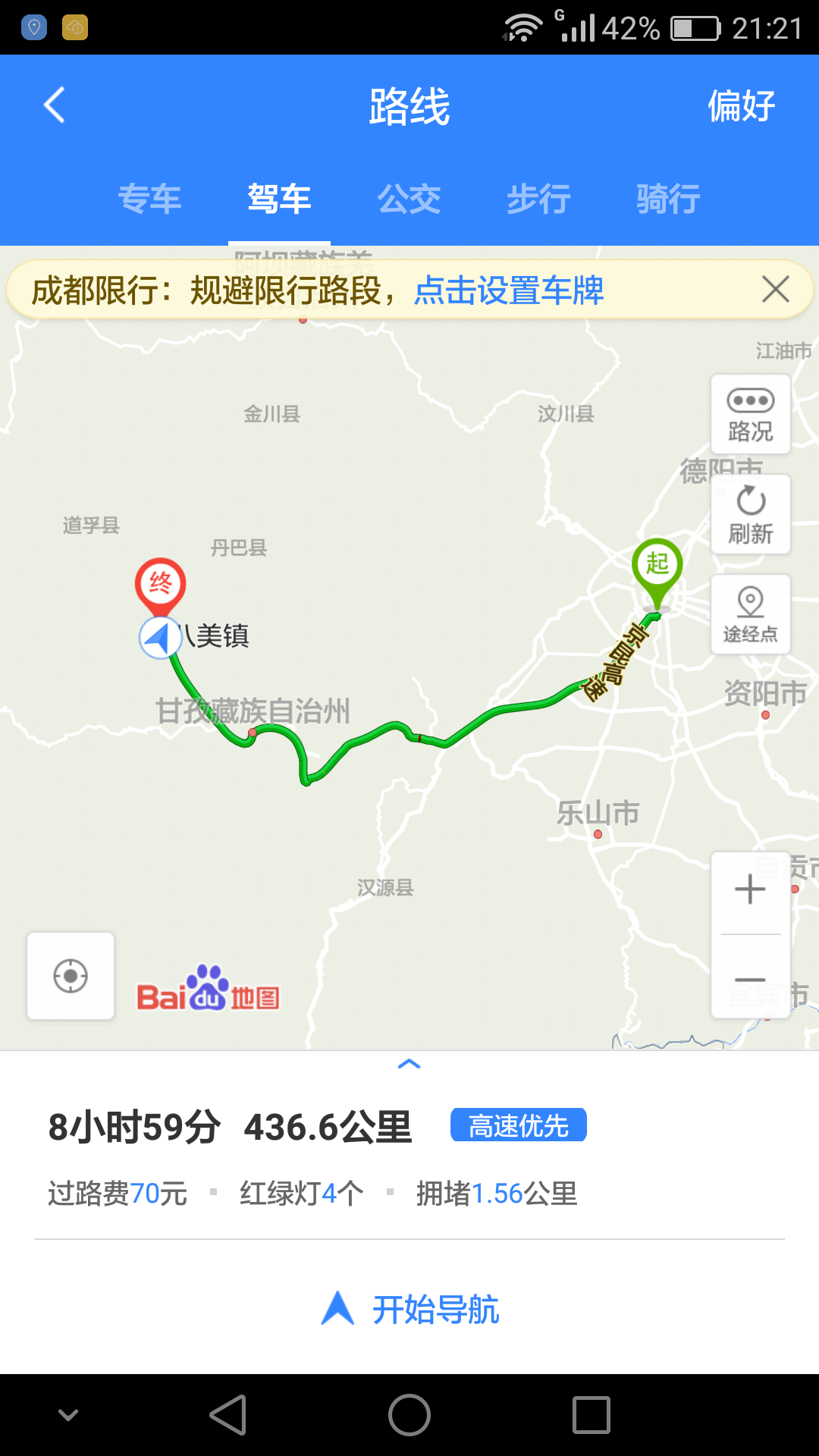Go back using the header arrow

point(55,105)
